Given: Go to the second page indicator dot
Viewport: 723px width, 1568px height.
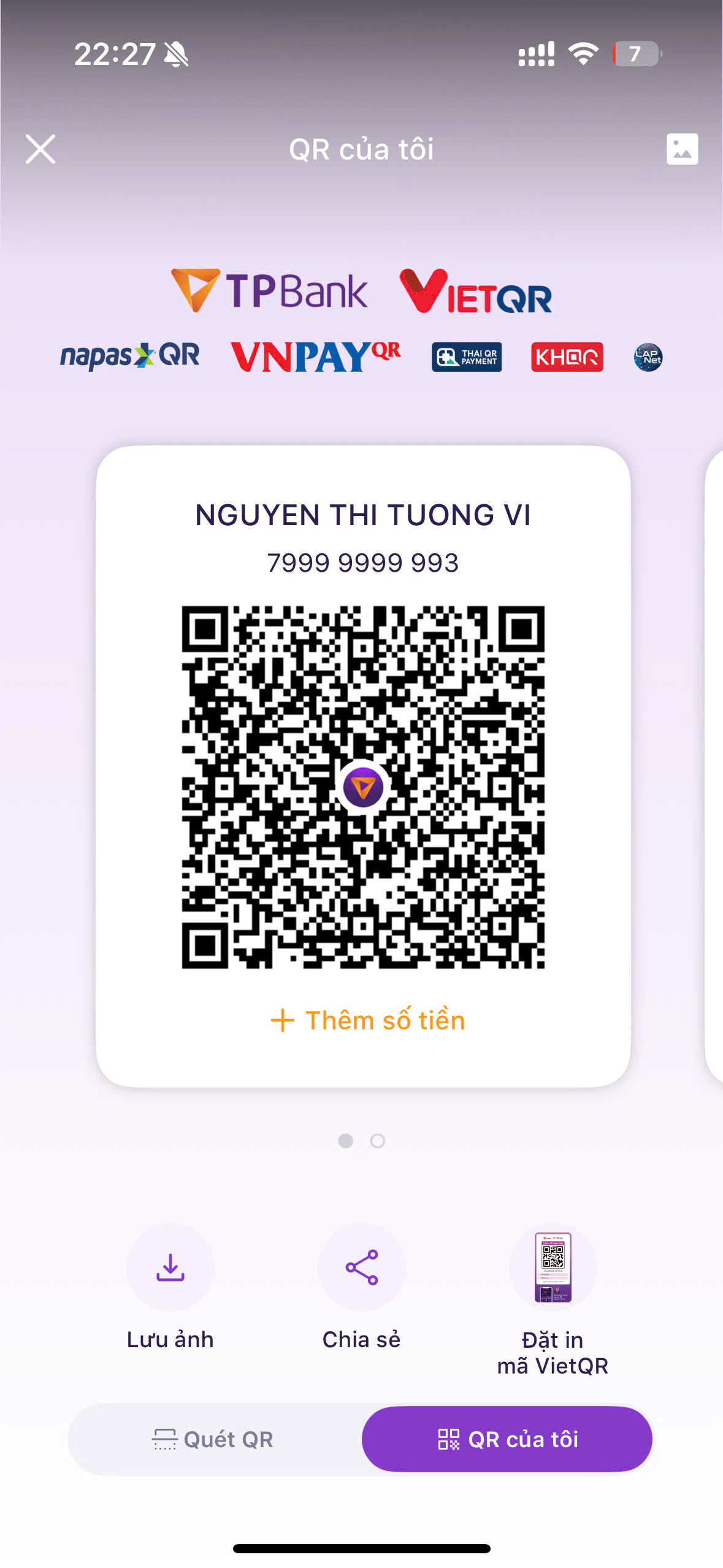Looking at the screenshot, I should point(377,1140).
